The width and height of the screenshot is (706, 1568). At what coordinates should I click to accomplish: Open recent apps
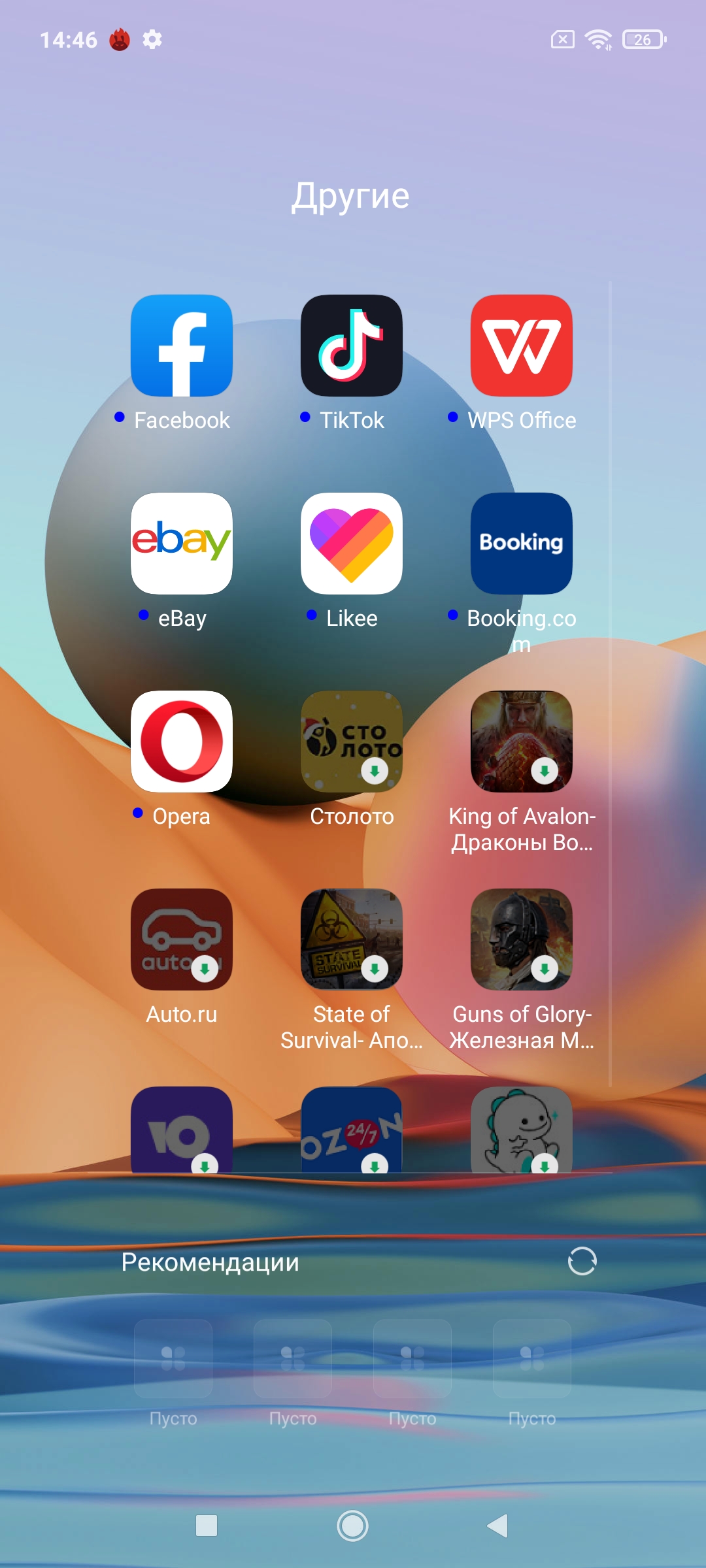tap(207, 1526)
